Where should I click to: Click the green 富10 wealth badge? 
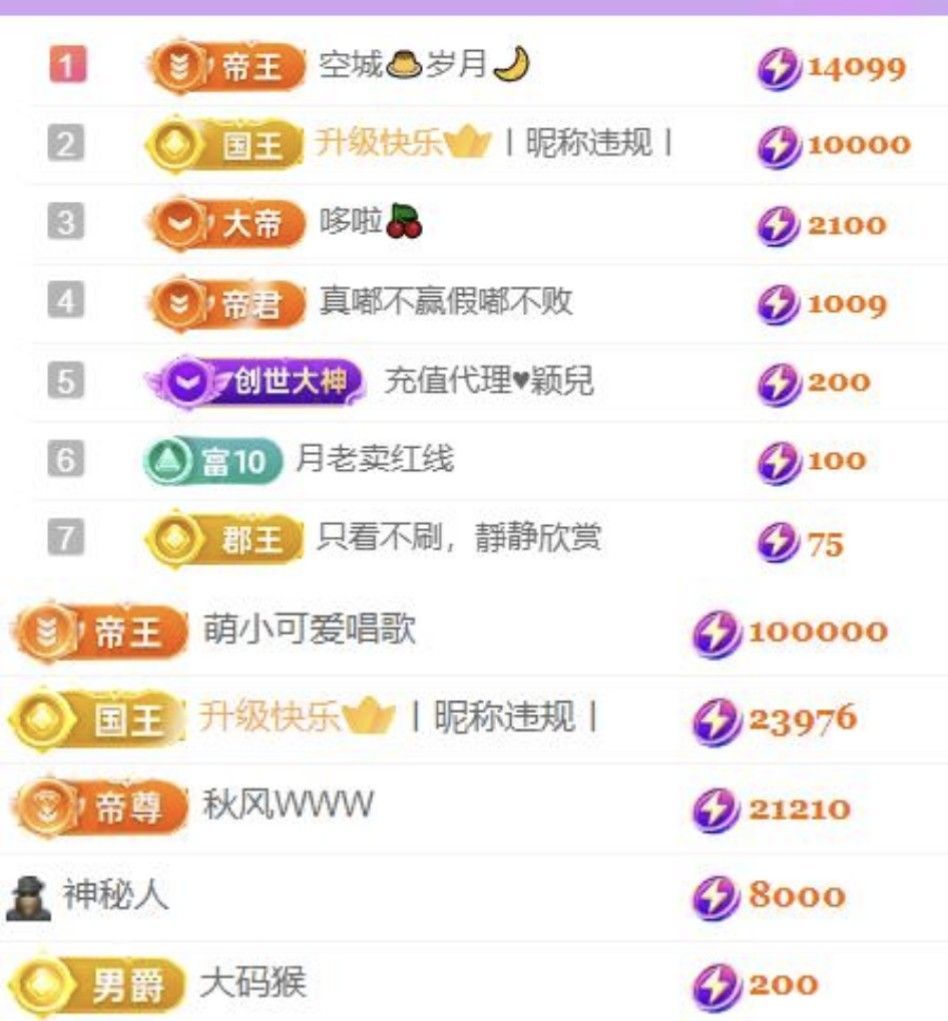(x=212, y=461)
